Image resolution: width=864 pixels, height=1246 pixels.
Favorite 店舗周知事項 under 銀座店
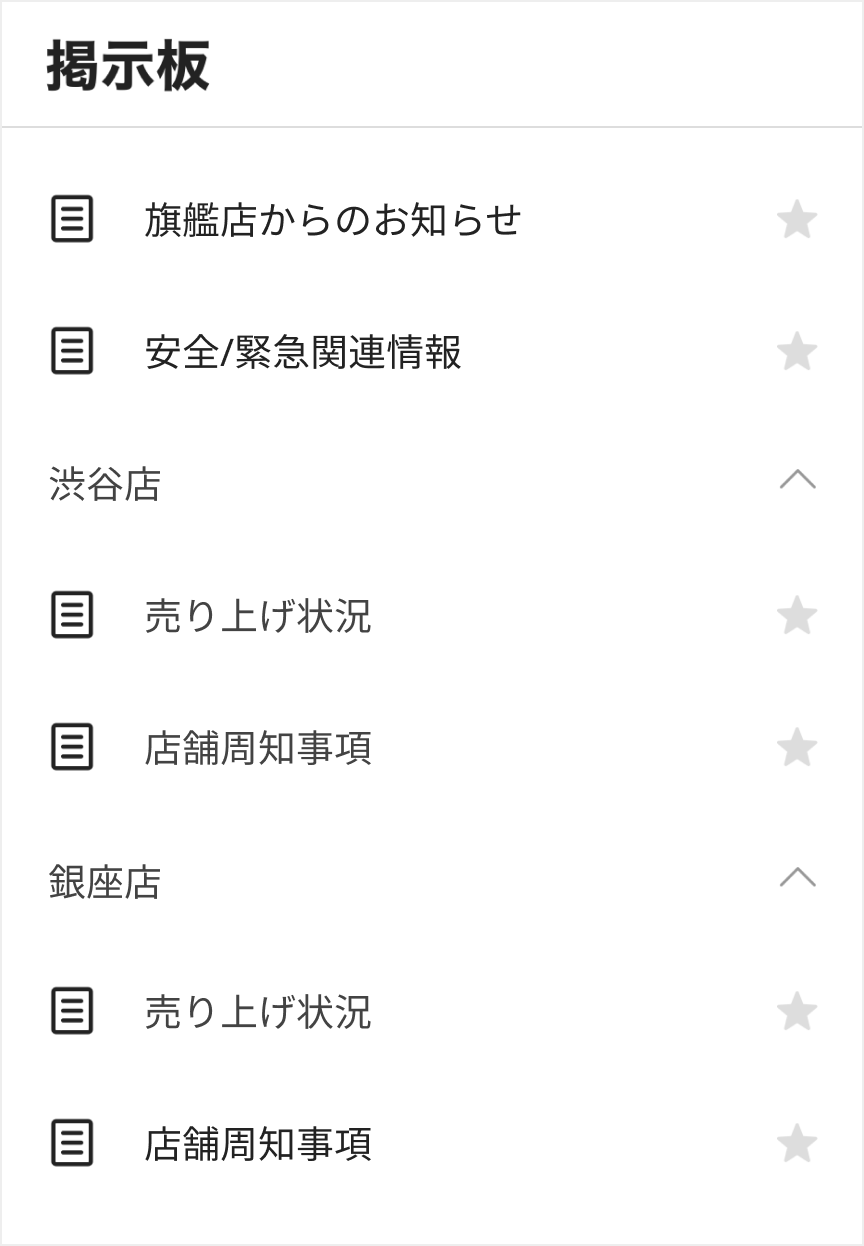(x=797, y=1144)
